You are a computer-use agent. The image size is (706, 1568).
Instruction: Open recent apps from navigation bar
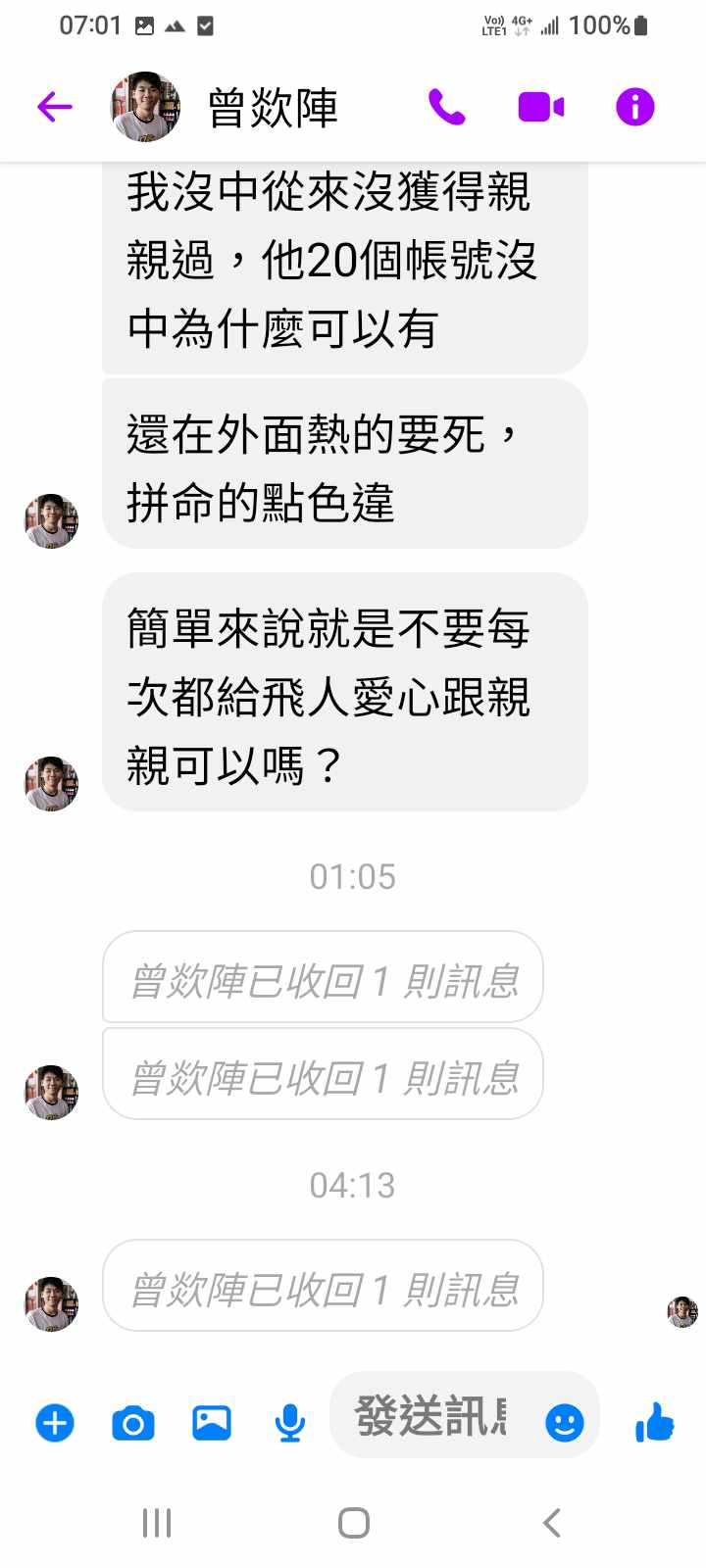(x=157, y=1523)
